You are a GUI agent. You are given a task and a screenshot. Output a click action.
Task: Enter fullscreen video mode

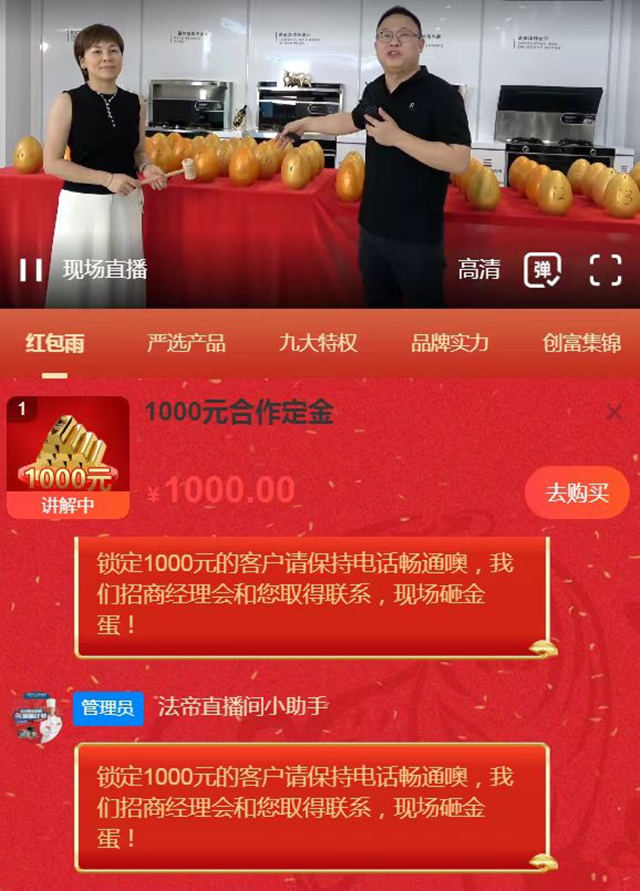[x=605, y=270]
